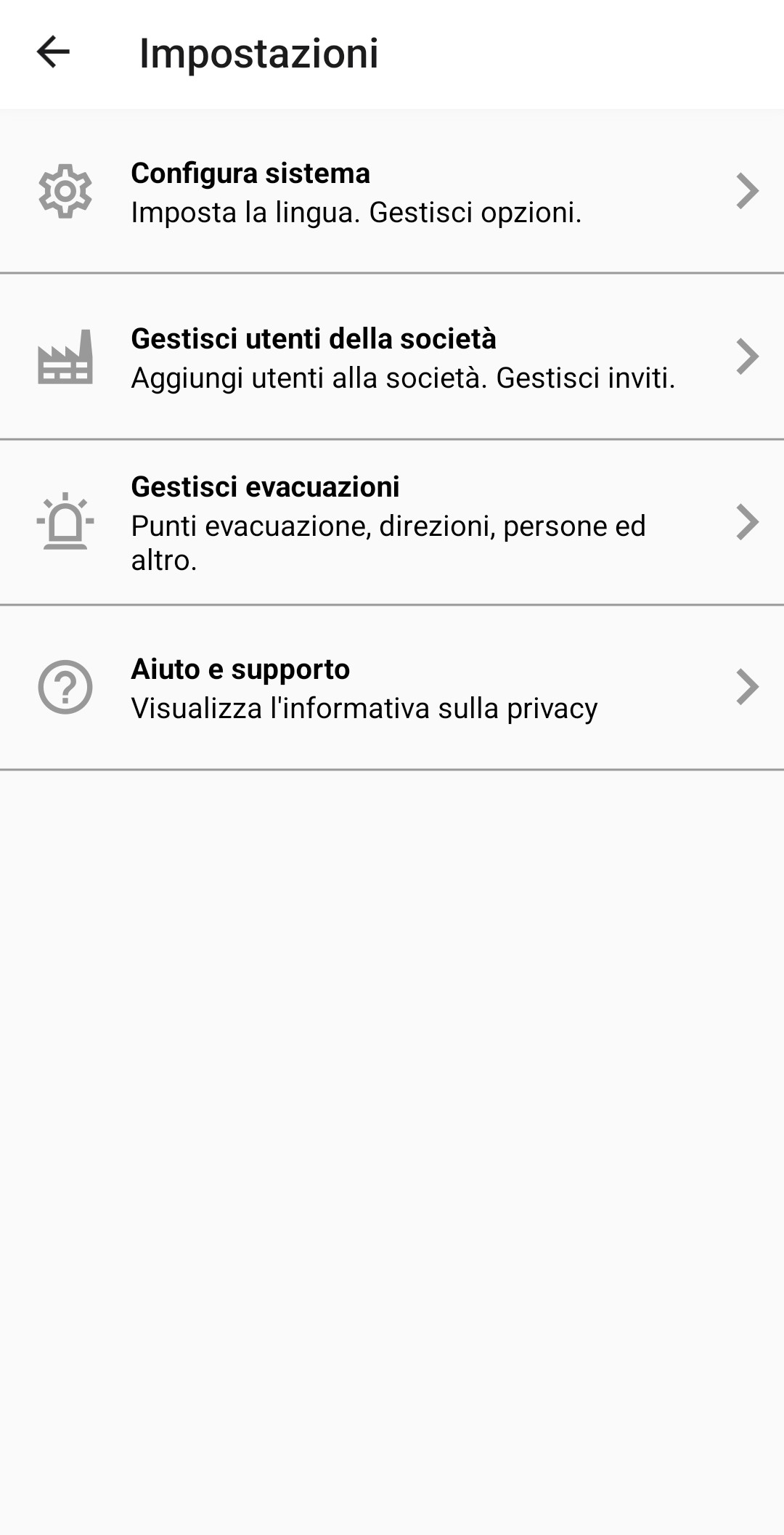This screenshot has height=1535, width=784.
Task: Open Configura sistema settings
Action: [x=392, y=192]
